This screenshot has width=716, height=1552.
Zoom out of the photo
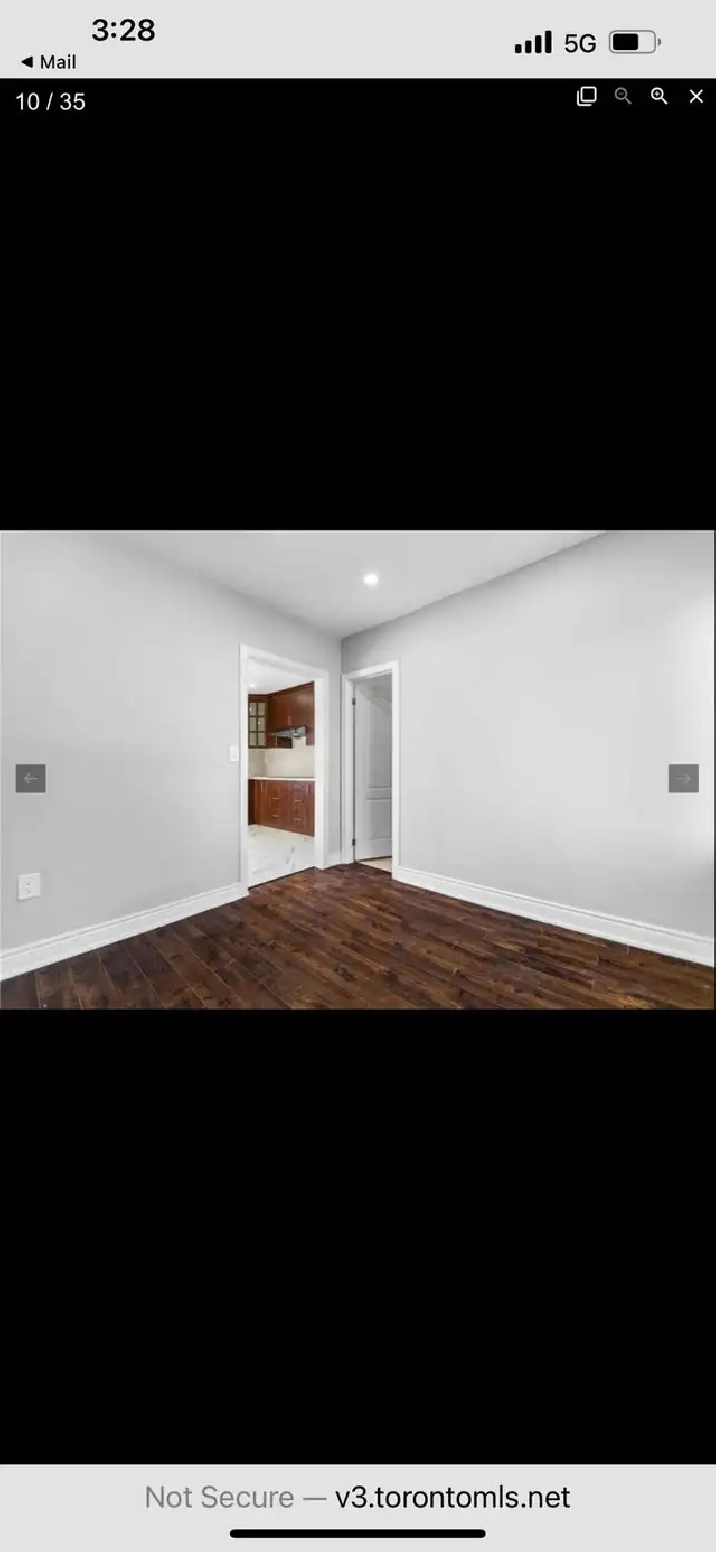pos(623,96)
